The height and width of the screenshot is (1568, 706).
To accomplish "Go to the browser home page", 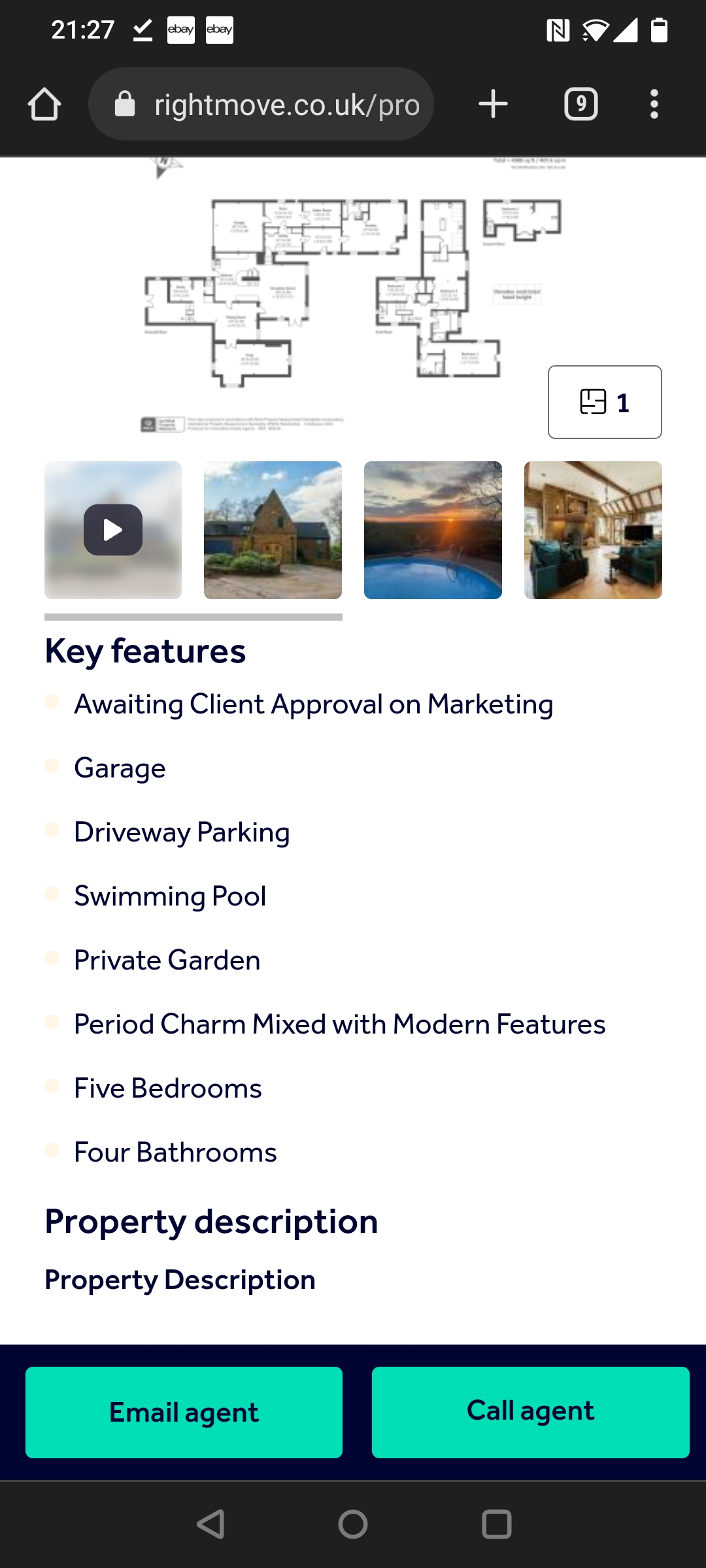I will click(x=44, y=105).
